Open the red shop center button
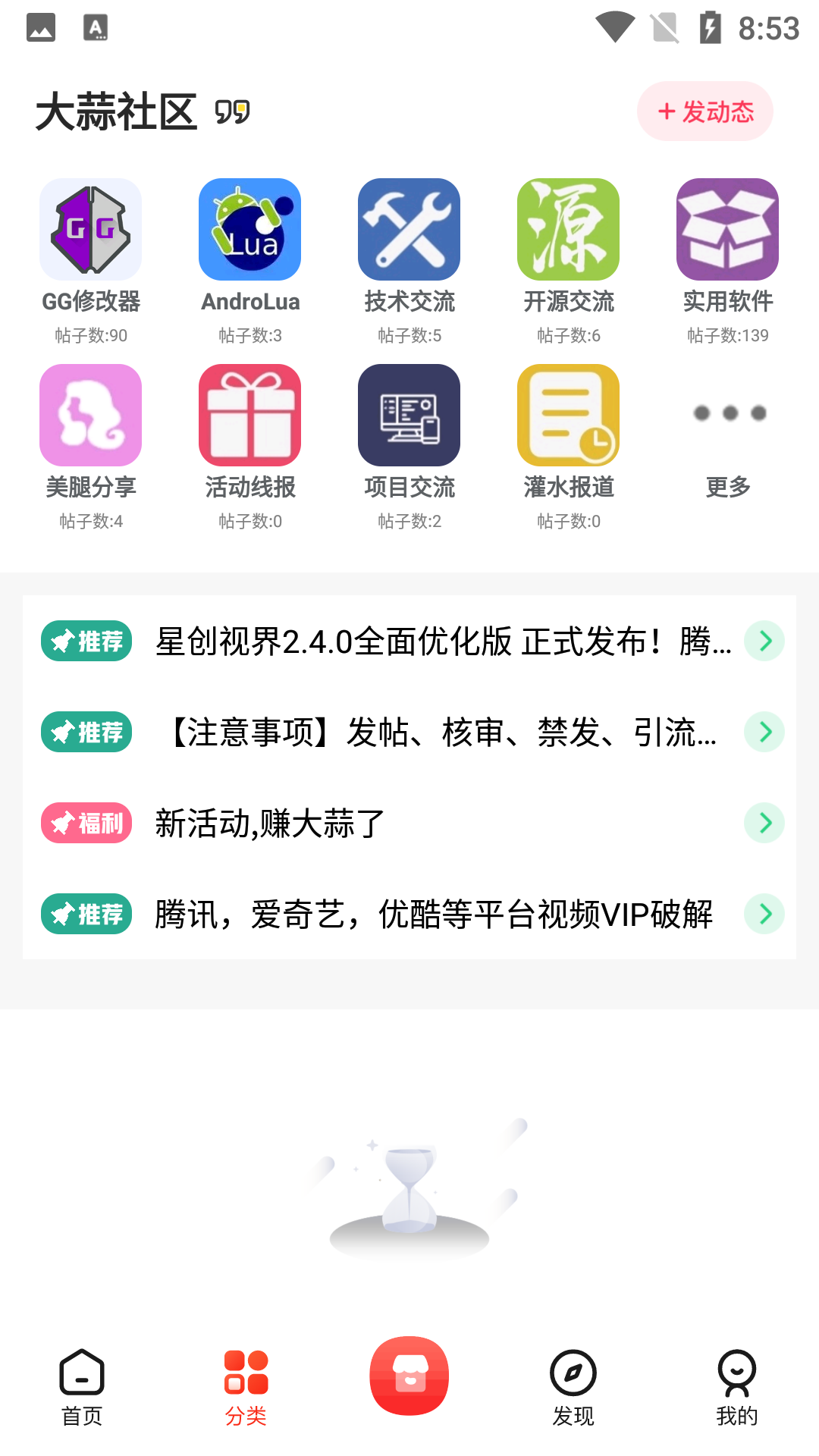819x1456 pixels. click(409, 1376)
